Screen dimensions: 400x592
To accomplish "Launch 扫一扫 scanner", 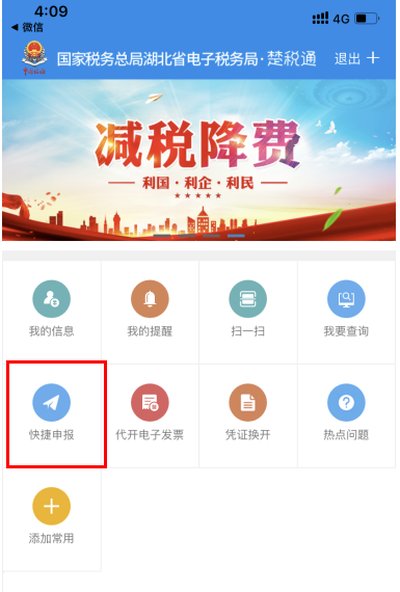I will click(x=248, y=312).
